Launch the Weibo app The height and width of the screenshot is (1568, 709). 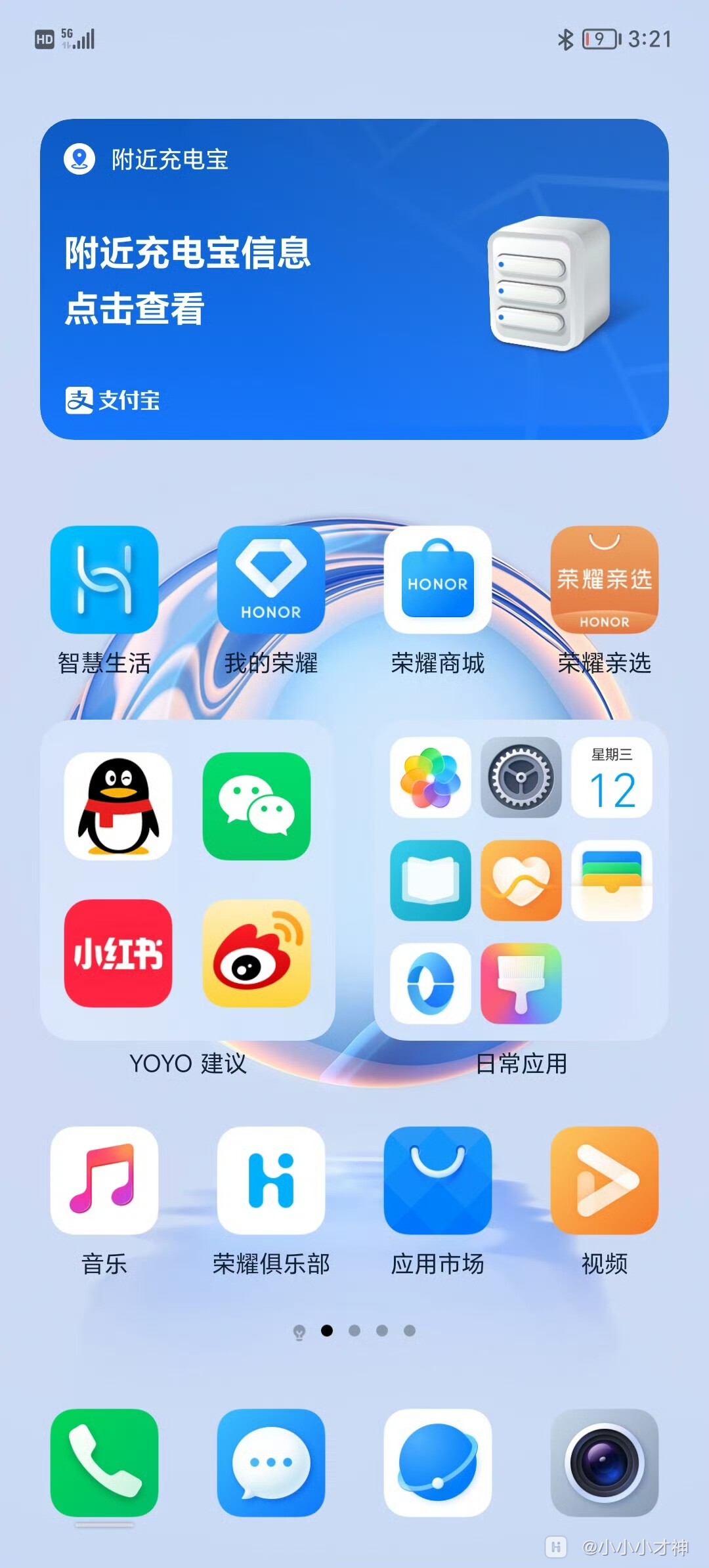[x=257, y=953]
